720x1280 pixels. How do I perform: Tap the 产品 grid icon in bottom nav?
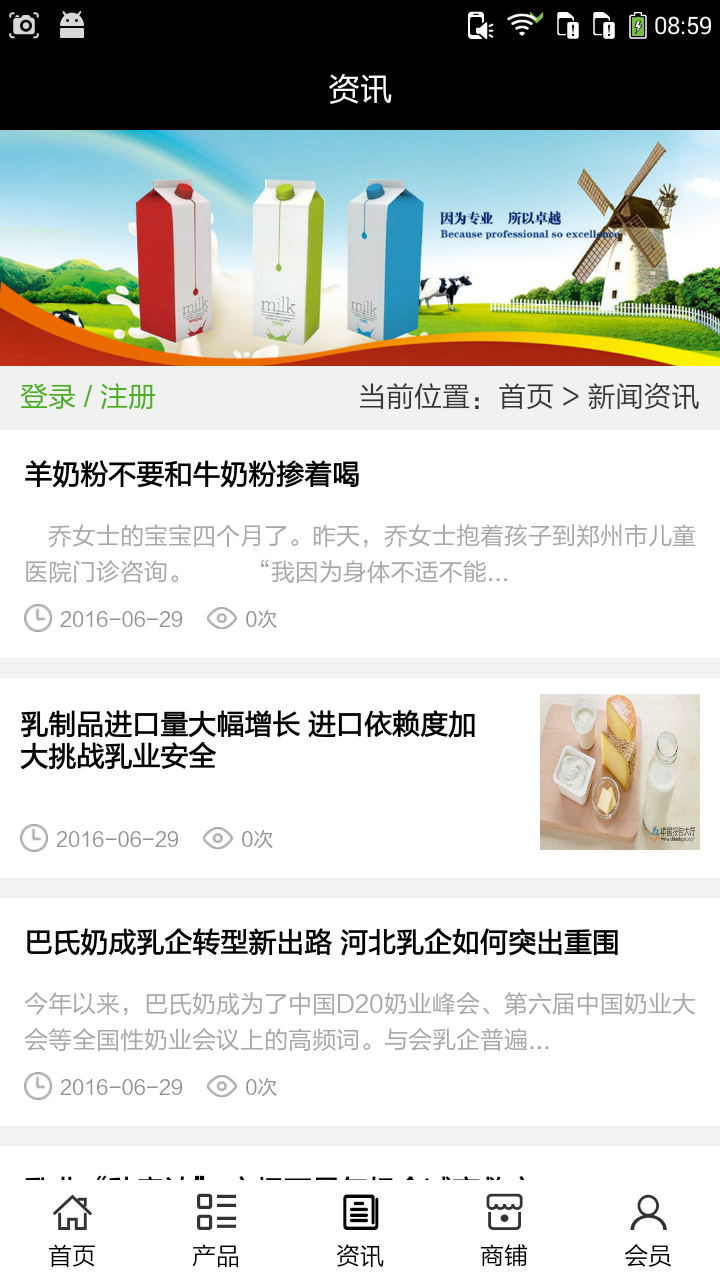(x=214, y=1210)
